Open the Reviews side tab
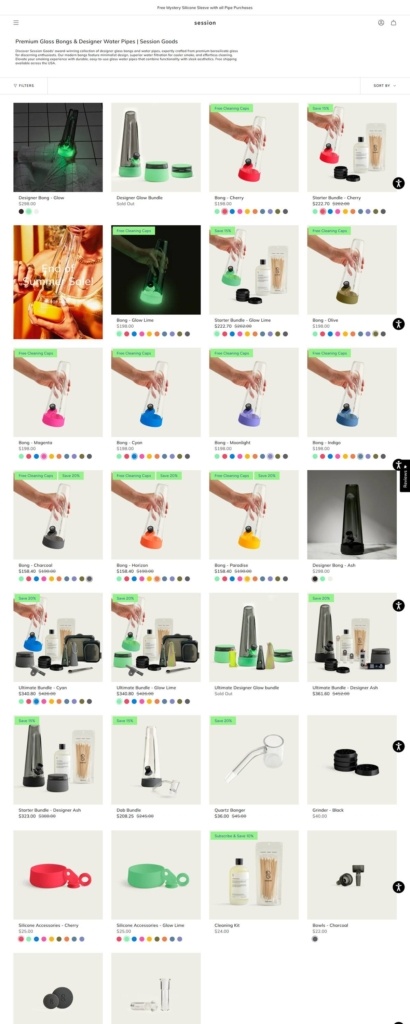The width and height of the screenshot is (410, 1024). pyautogui.click(x=405, y=475)
